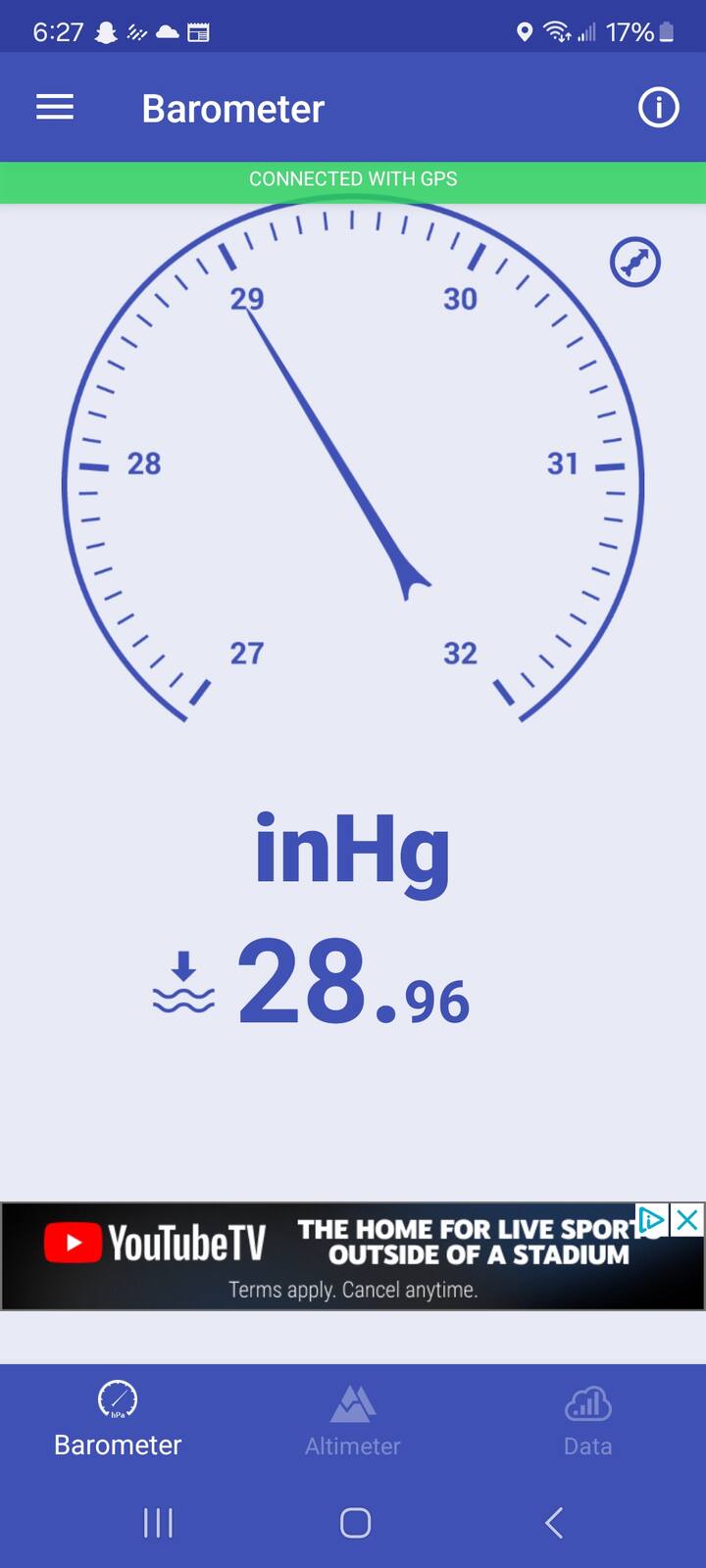Close the YouTube TV ad
The width and height of the screenshot is (706, 1568).
tap(687, 1220)
